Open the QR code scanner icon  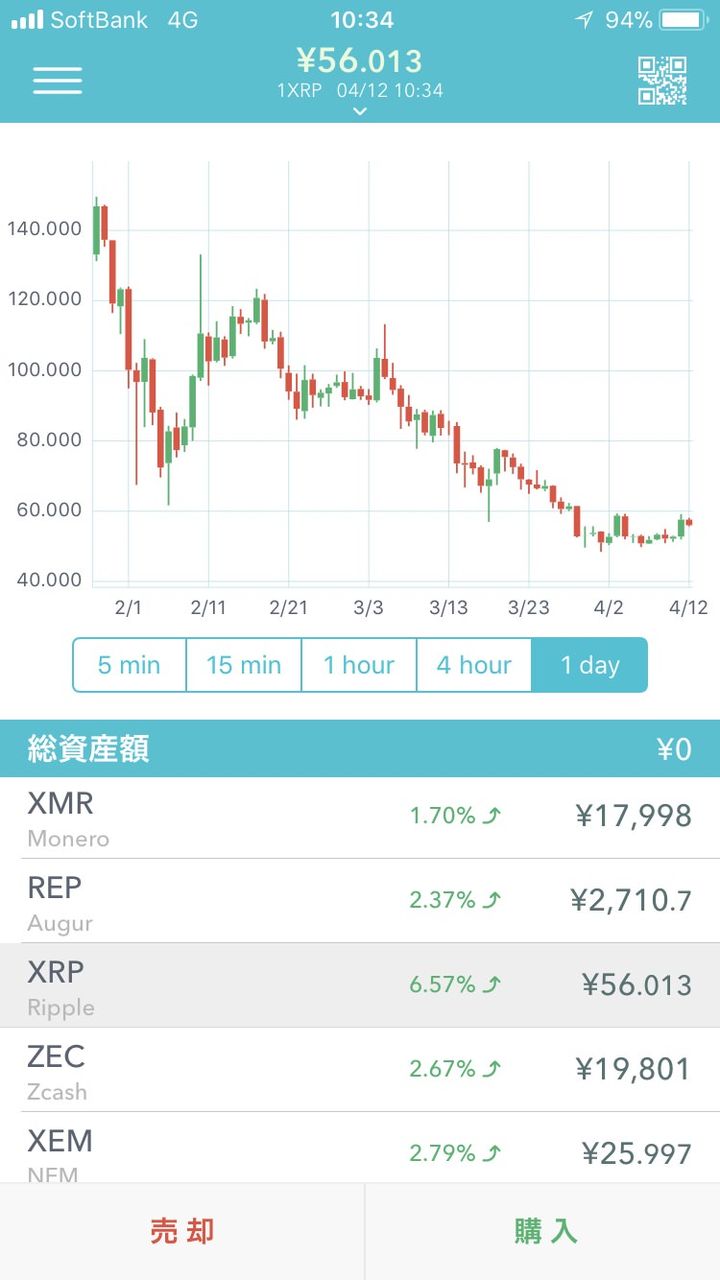663,80
